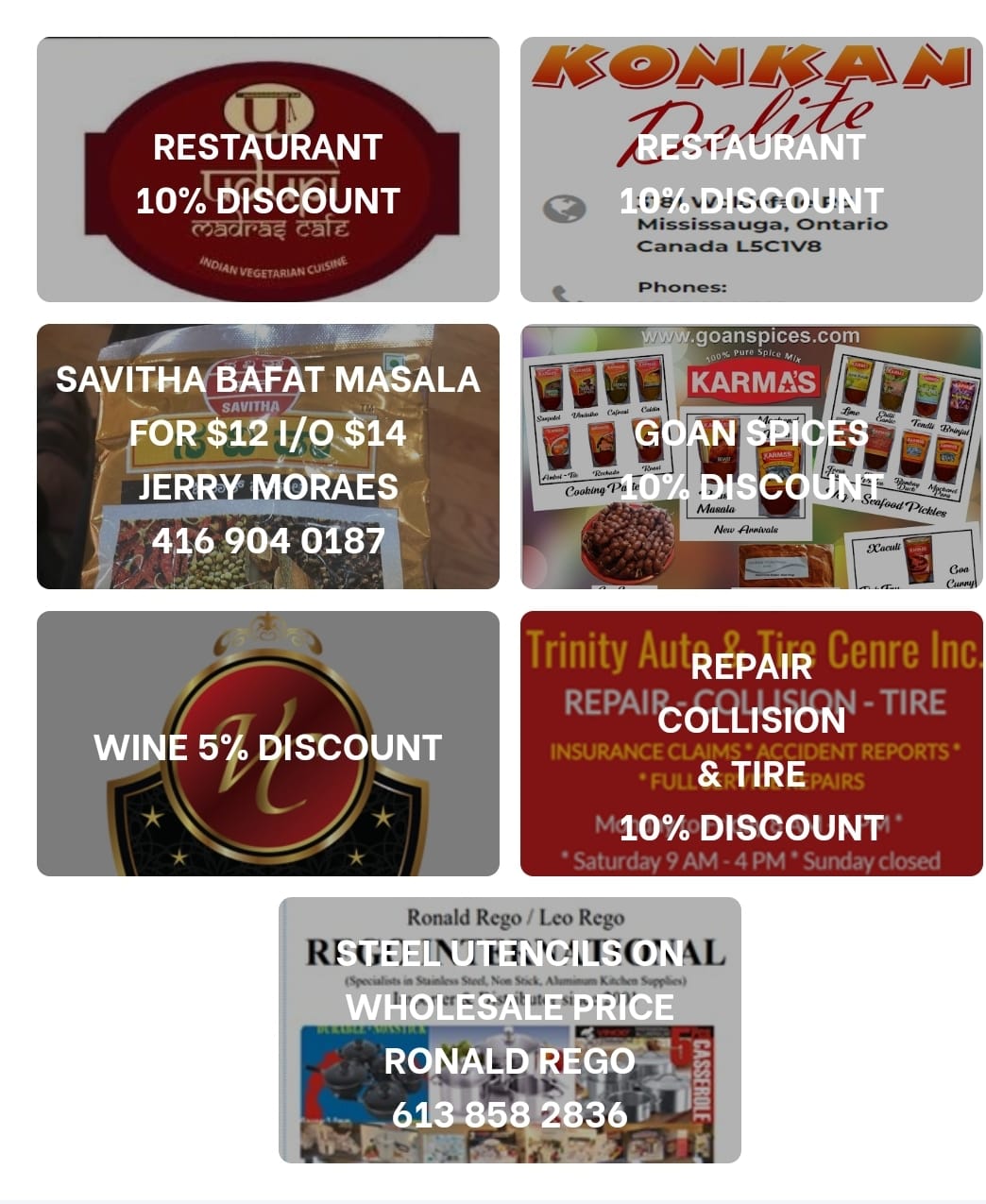Open the Trinity Auto repair discount tile
986x1204 pixels.
[x=751, y=744]
